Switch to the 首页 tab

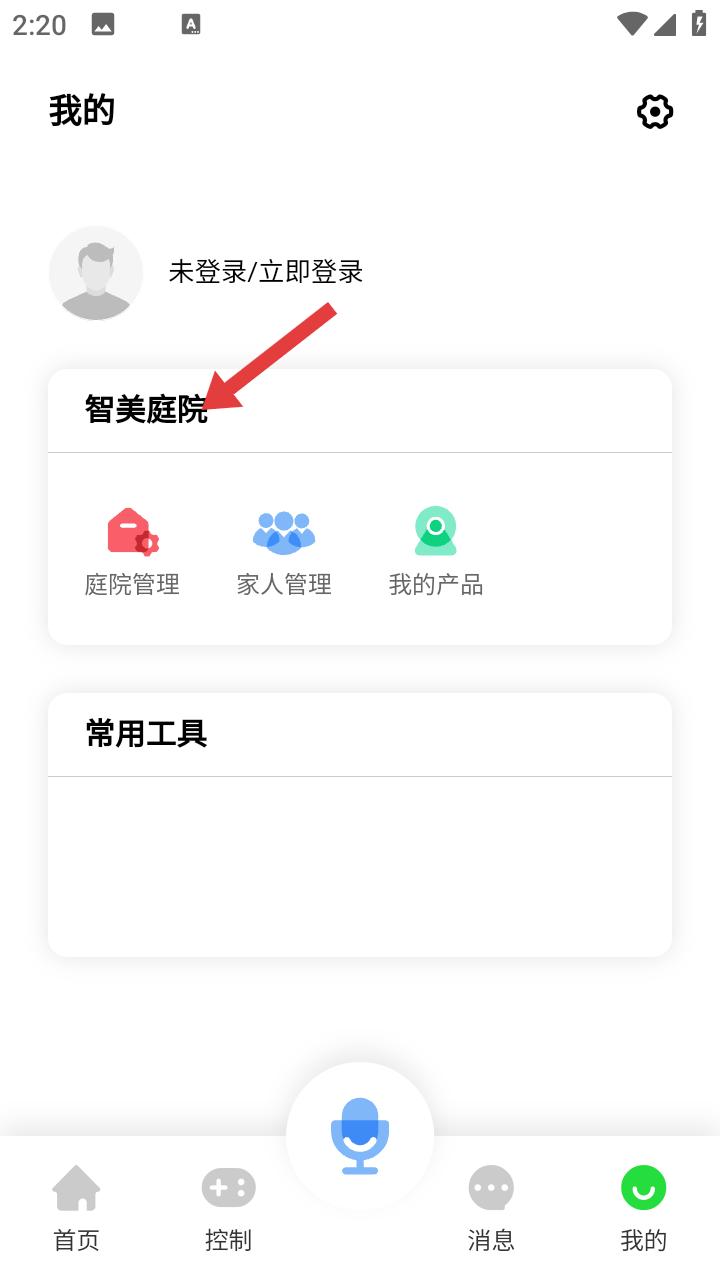(76, 1207)
